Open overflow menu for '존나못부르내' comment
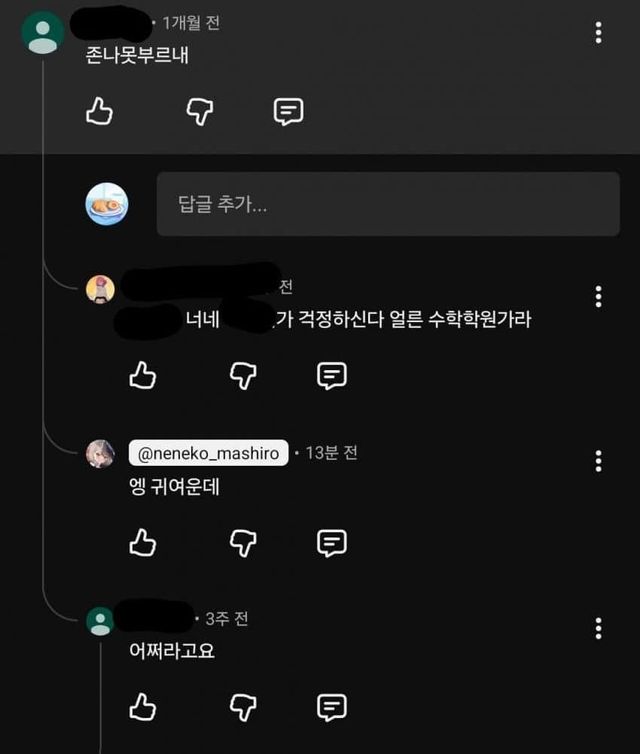Viewport: 640px width, 754px height. [x=598, y=33]
